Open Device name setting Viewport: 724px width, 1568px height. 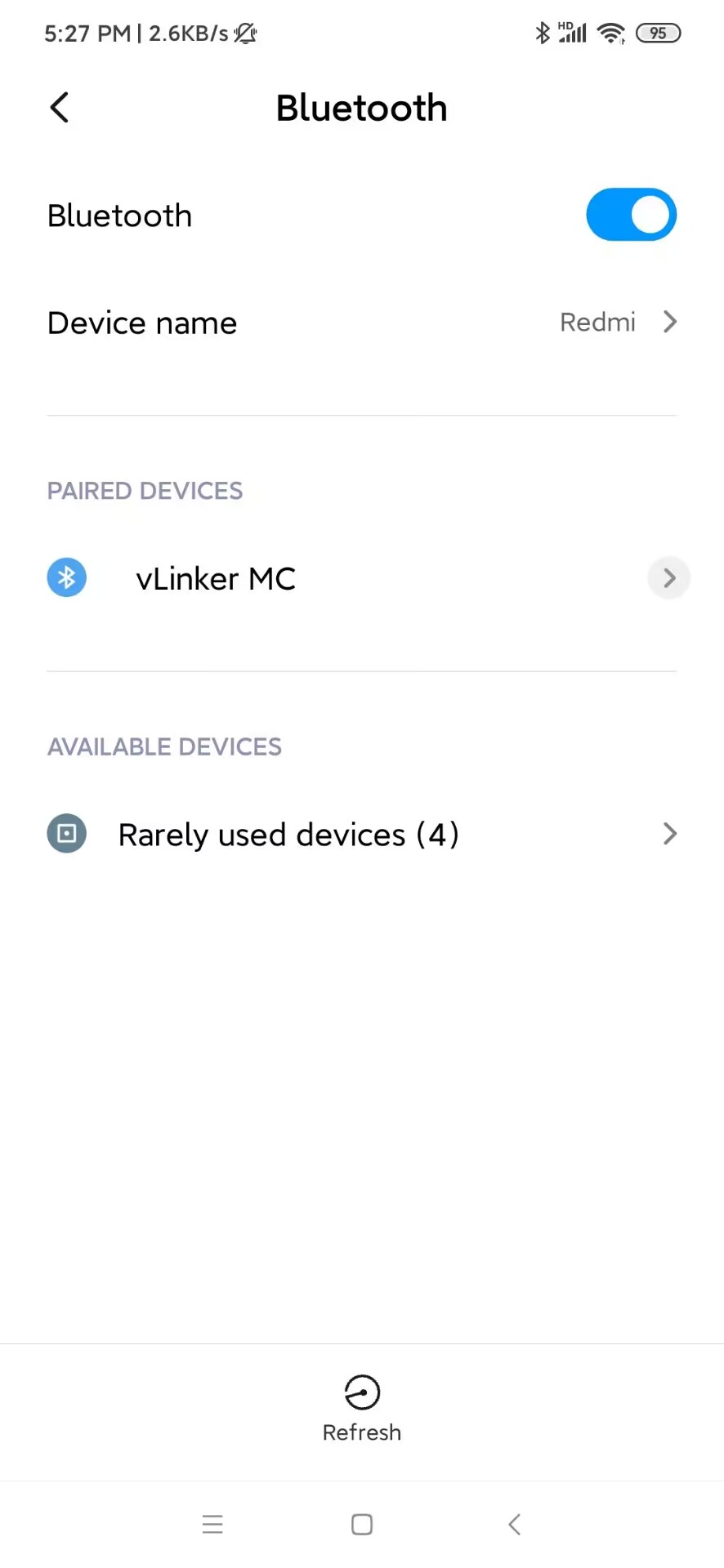(362, 323)
